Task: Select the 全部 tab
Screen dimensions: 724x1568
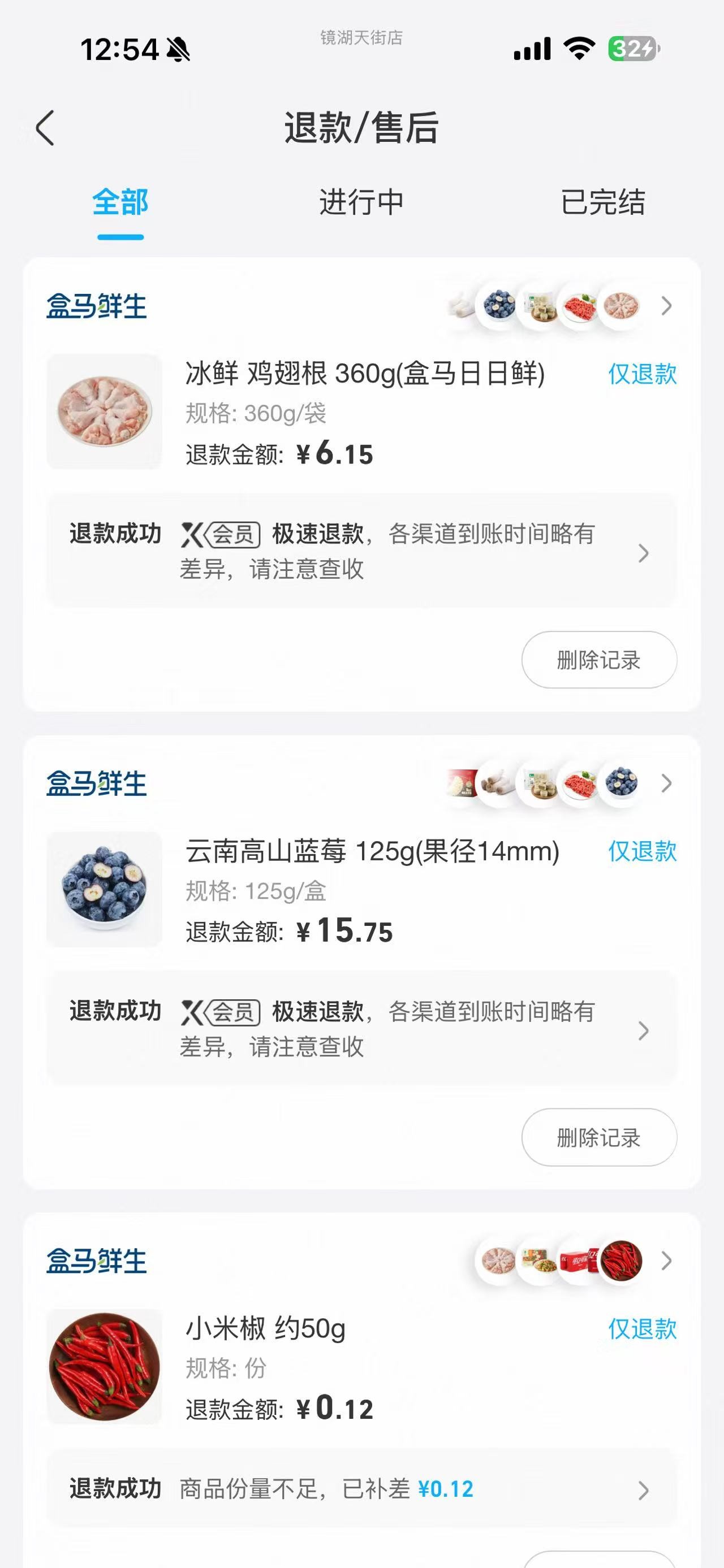Action: click(x=120, y=202)
